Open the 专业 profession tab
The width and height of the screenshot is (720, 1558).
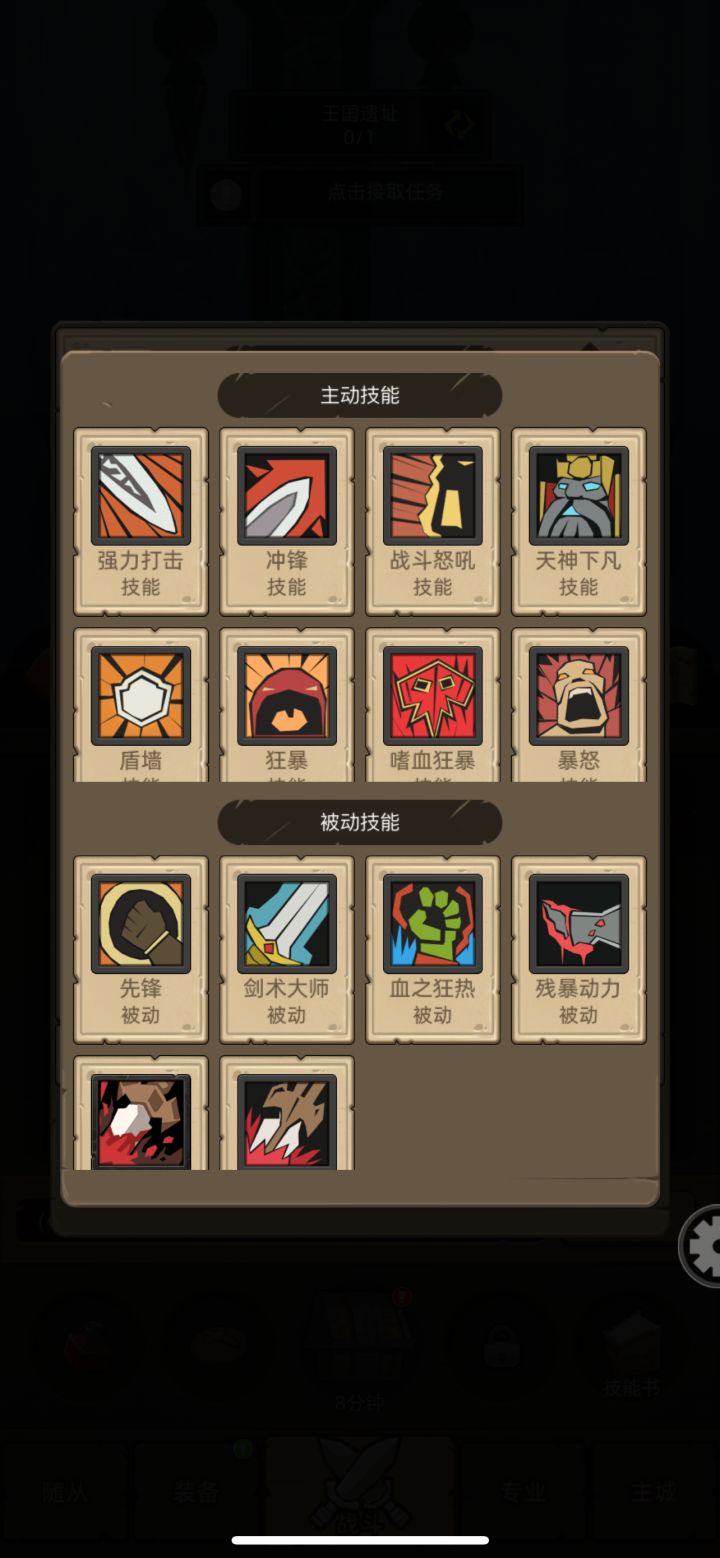pos(525,1490)
